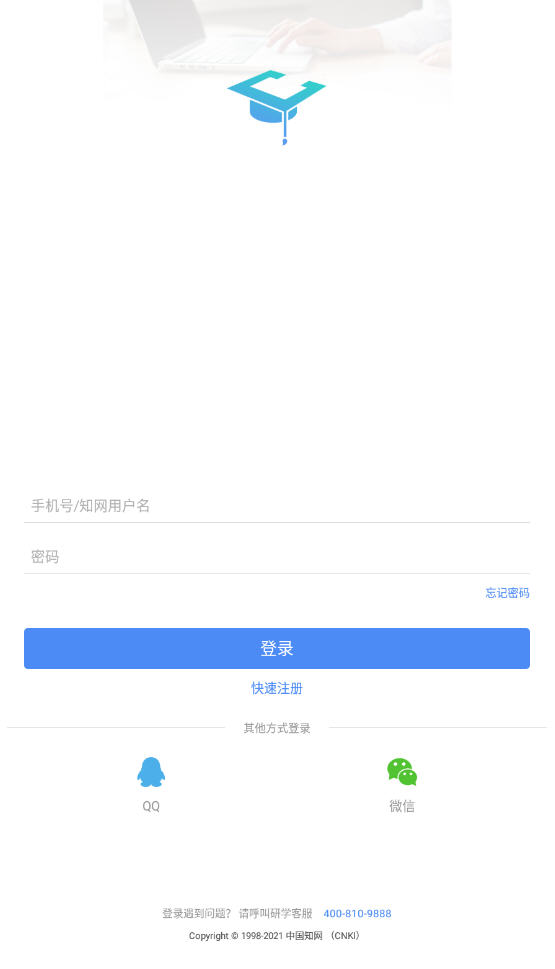
Task: Focus the 密码 password field
Action: pyautogui.click(x=277, y=556)
